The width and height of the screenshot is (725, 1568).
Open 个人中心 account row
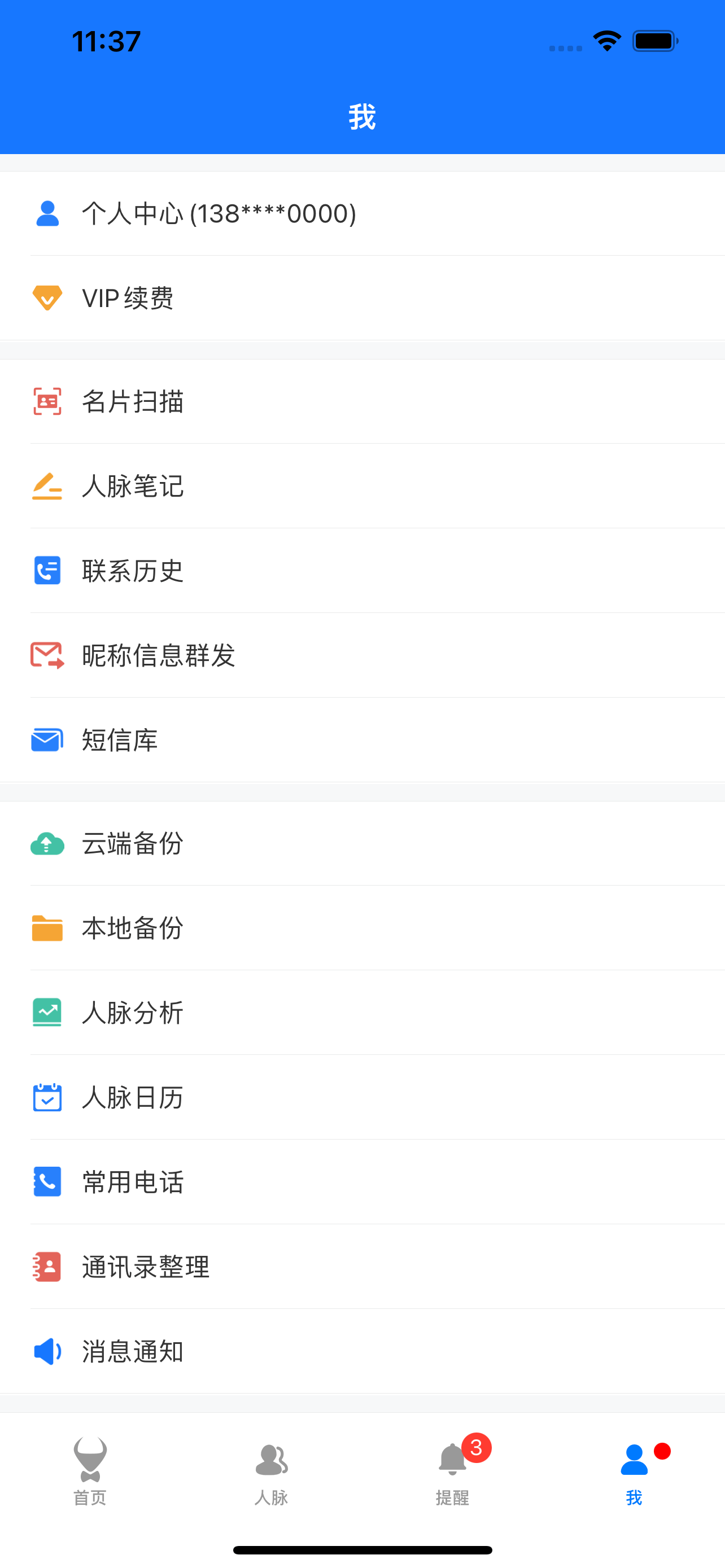362,214
